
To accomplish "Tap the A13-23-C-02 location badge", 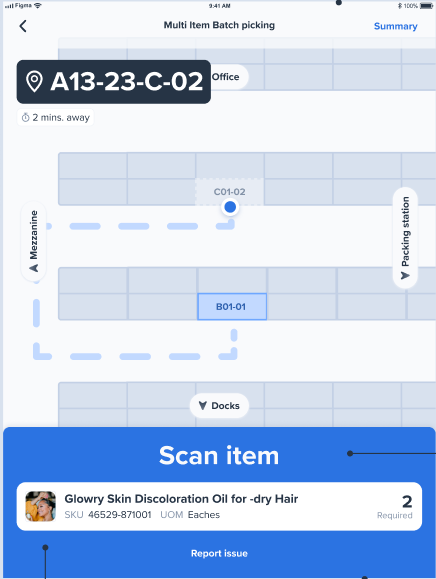I will [x=114, y=82].
